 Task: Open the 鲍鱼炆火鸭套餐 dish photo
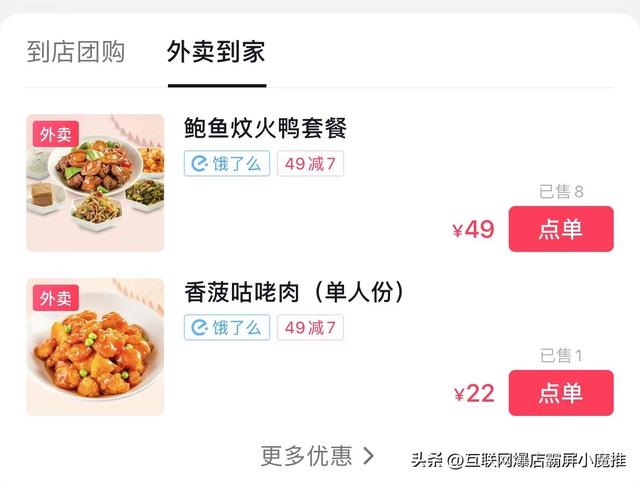pos(95,182)
